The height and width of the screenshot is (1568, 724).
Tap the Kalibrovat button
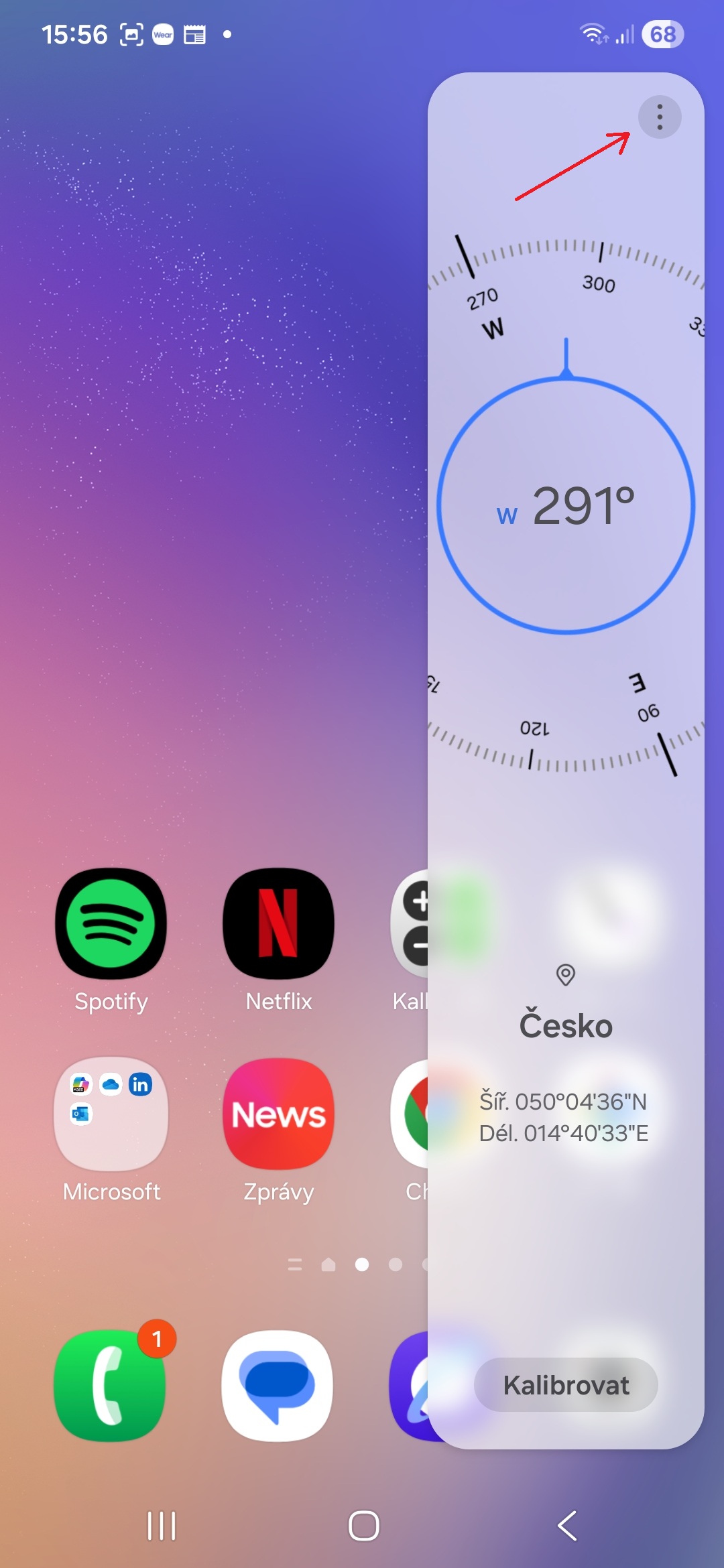[566, 1385]
